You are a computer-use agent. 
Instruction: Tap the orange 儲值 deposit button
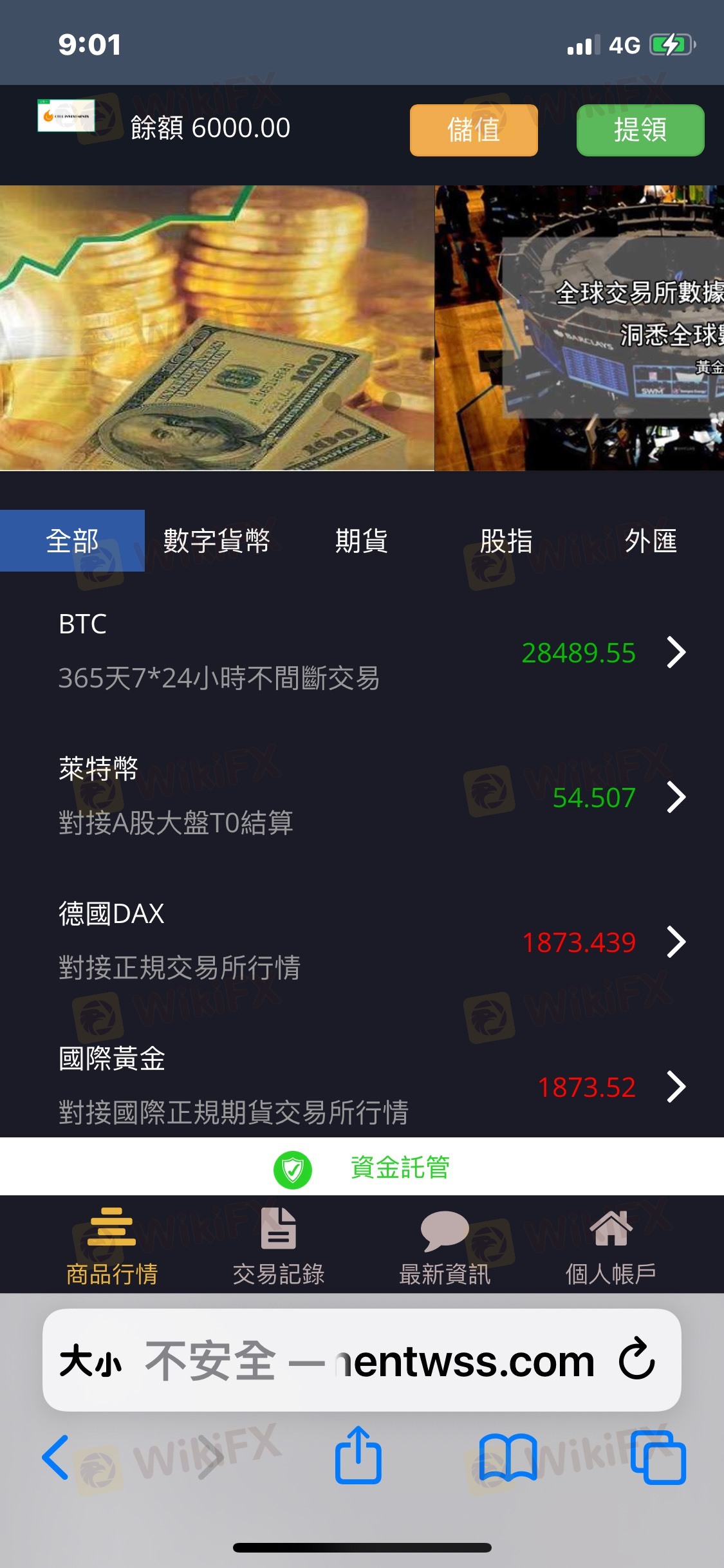(474, 130)
